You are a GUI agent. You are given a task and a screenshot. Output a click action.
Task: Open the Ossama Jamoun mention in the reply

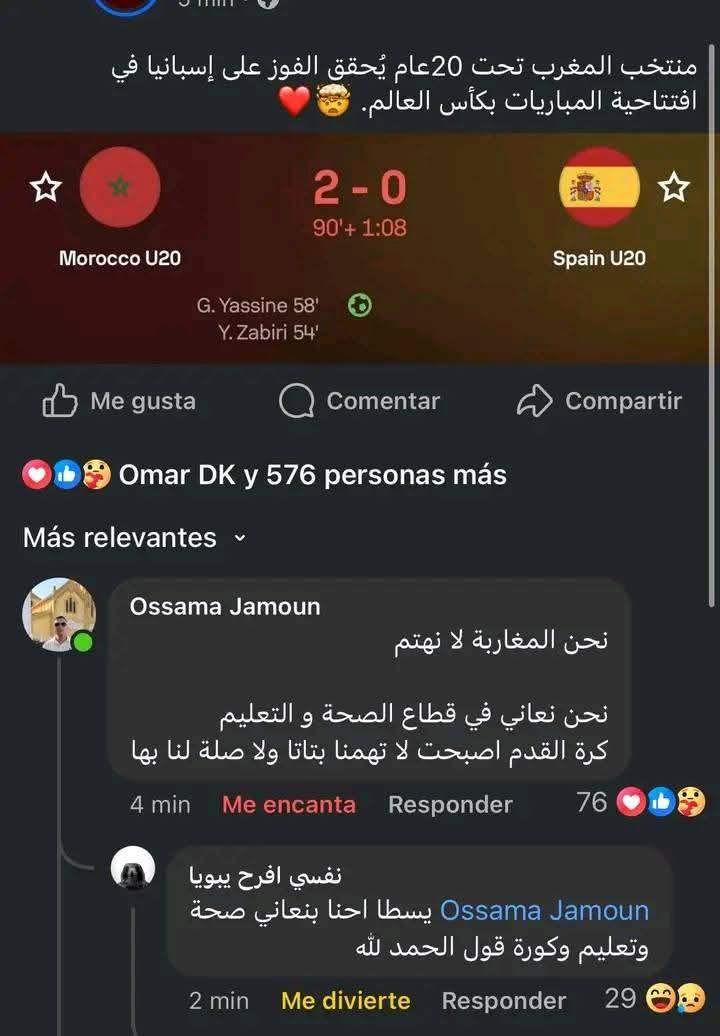click(x=544, y=911)
